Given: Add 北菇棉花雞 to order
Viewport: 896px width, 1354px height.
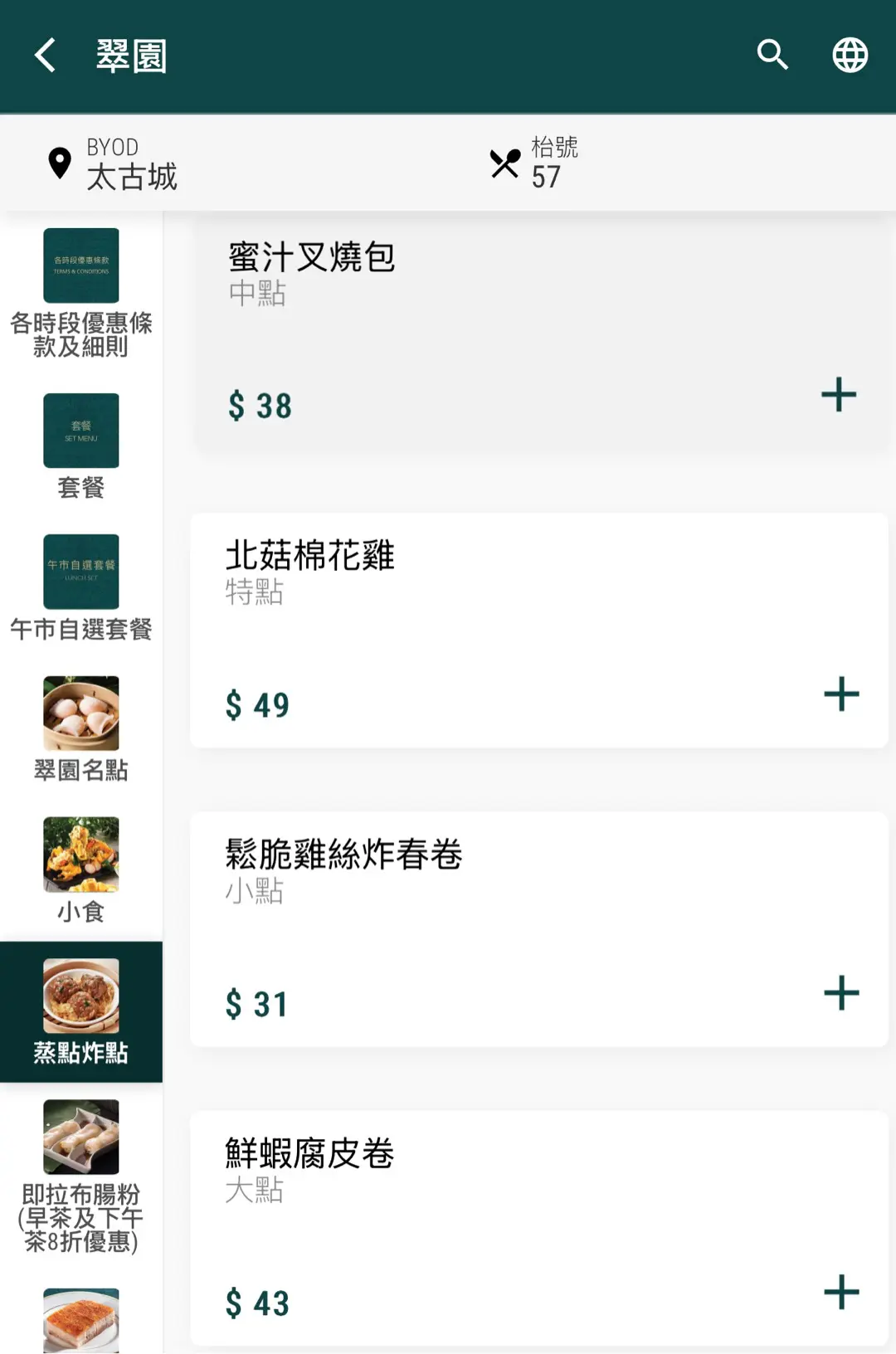Looking at the screenshot, I should 840,694.
